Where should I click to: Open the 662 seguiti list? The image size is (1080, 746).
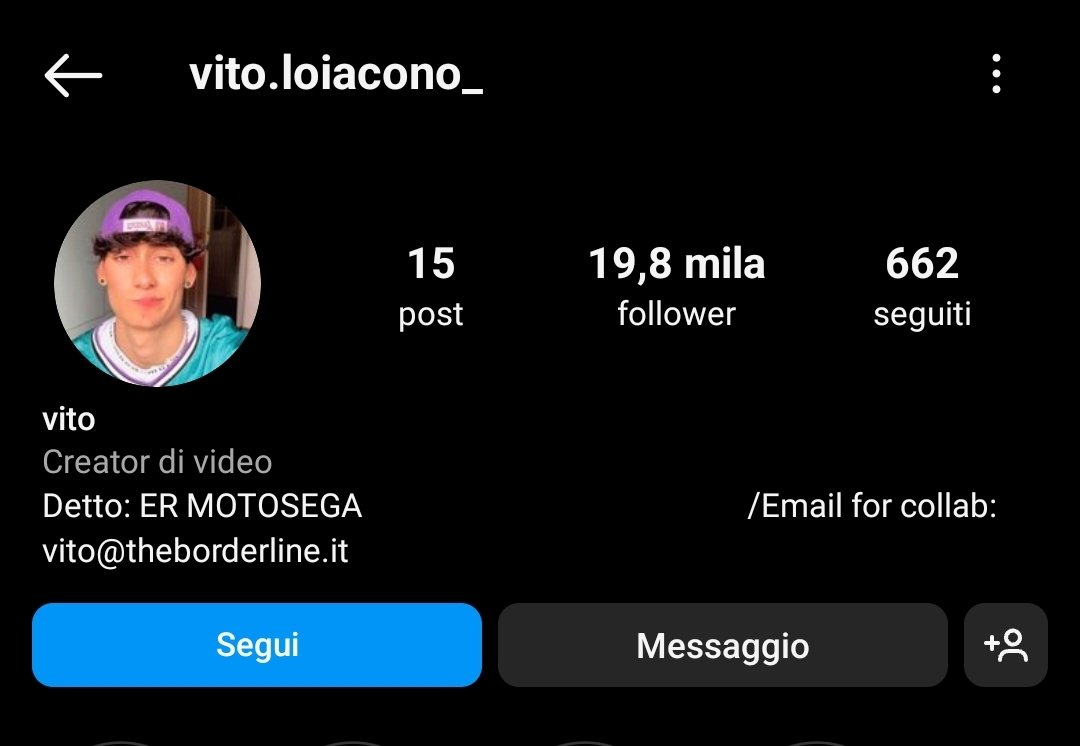click(922, 286)
